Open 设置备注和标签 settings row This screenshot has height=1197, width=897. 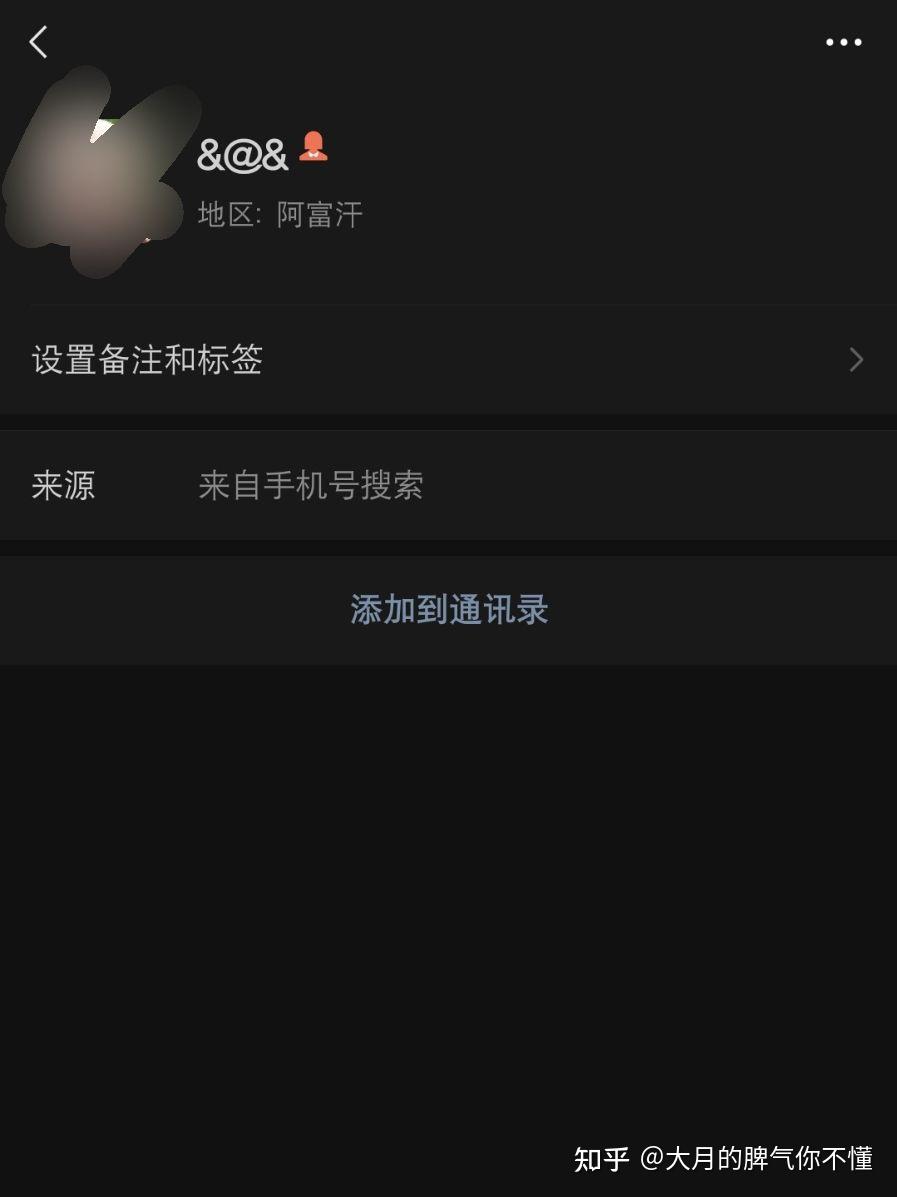pyautogui.click(x=448, y=360)
